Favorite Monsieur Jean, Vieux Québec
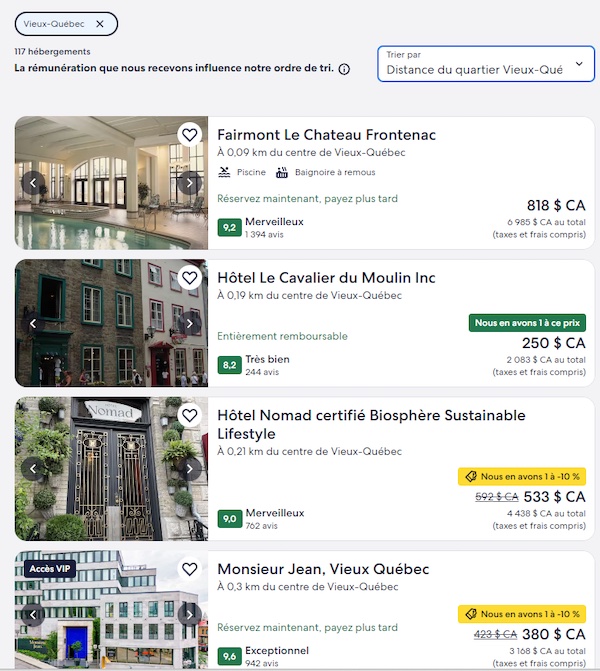Viewport: 600px width, 671px height. [x=189, y=569]
